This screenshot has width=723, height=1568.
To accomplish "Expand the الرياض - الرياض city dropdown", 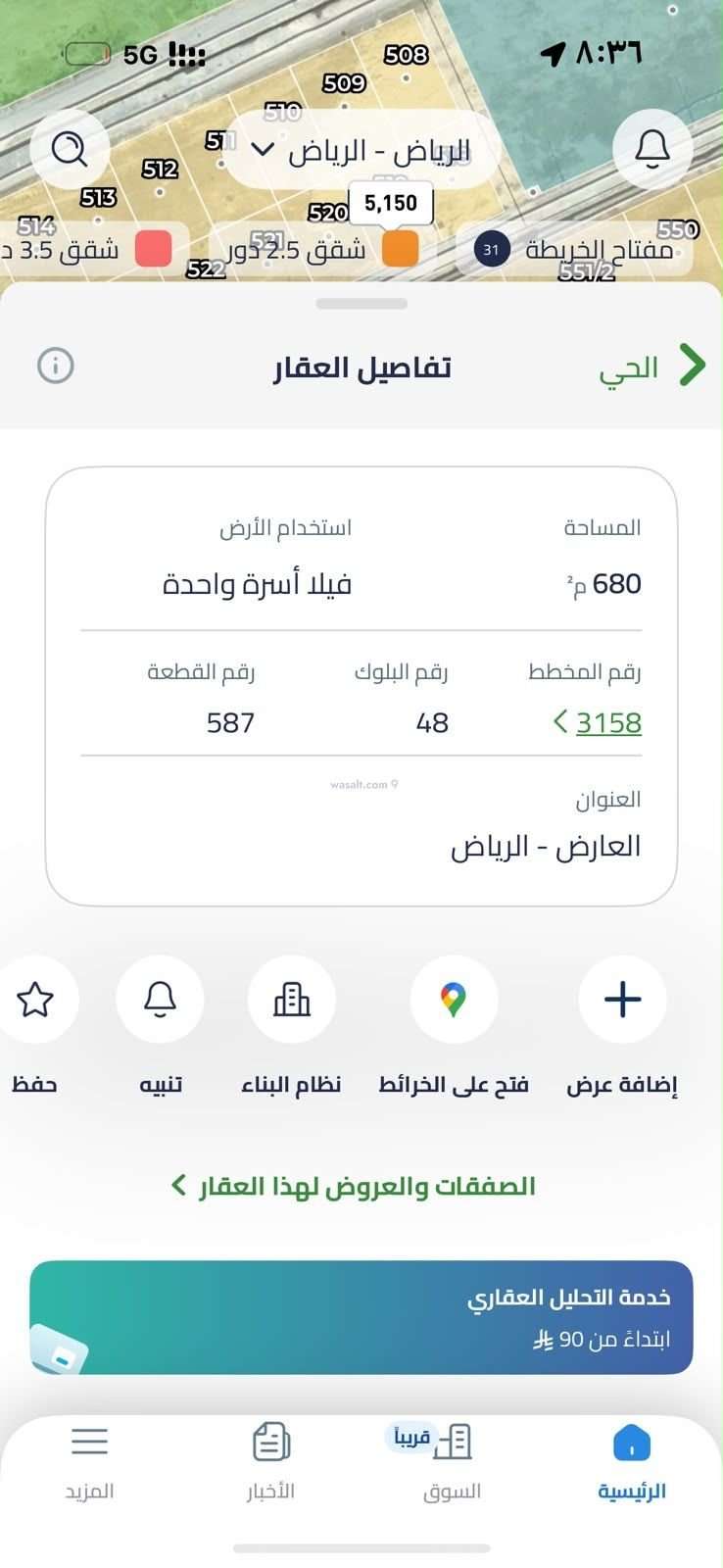I will [x=361, y=150].
